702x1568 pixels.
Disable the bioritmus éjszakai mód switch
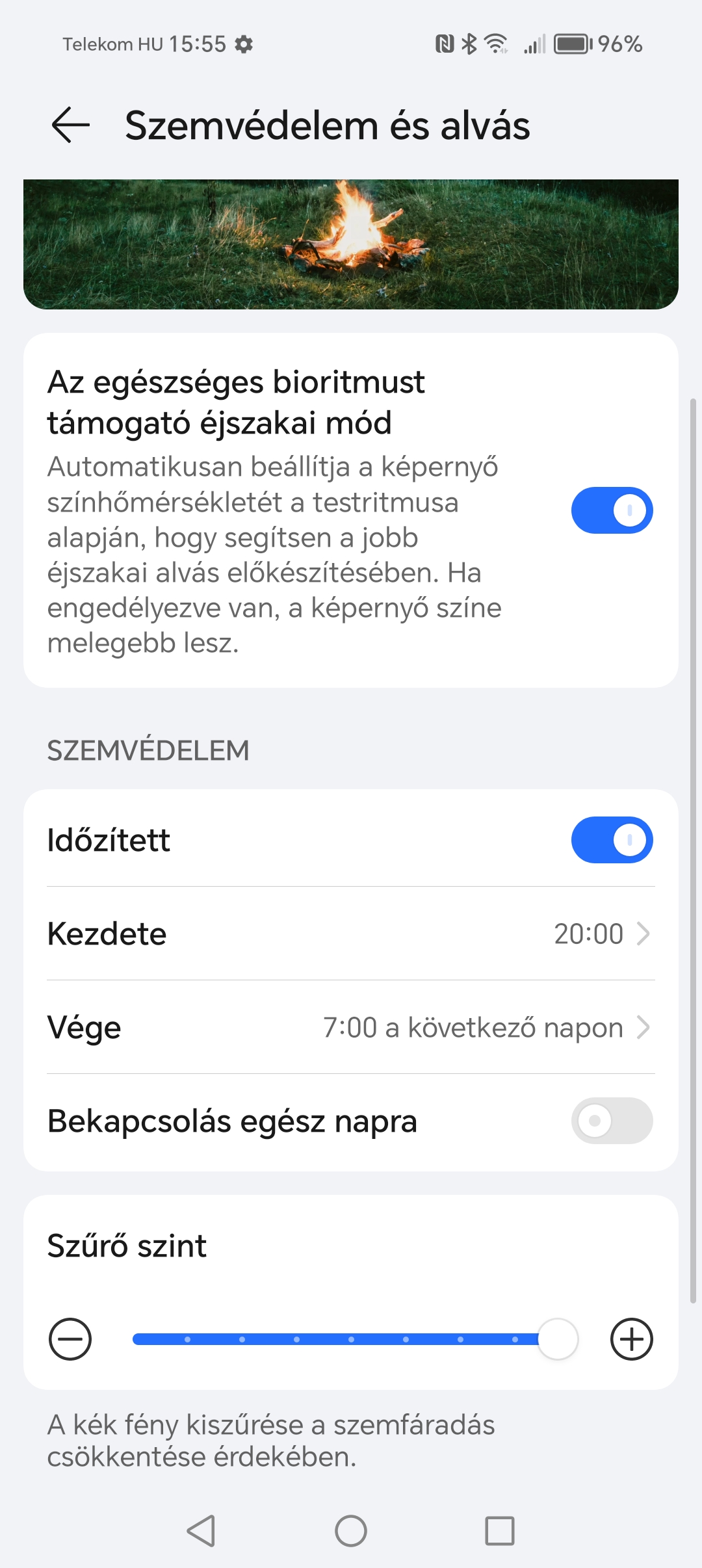point(612,510)
